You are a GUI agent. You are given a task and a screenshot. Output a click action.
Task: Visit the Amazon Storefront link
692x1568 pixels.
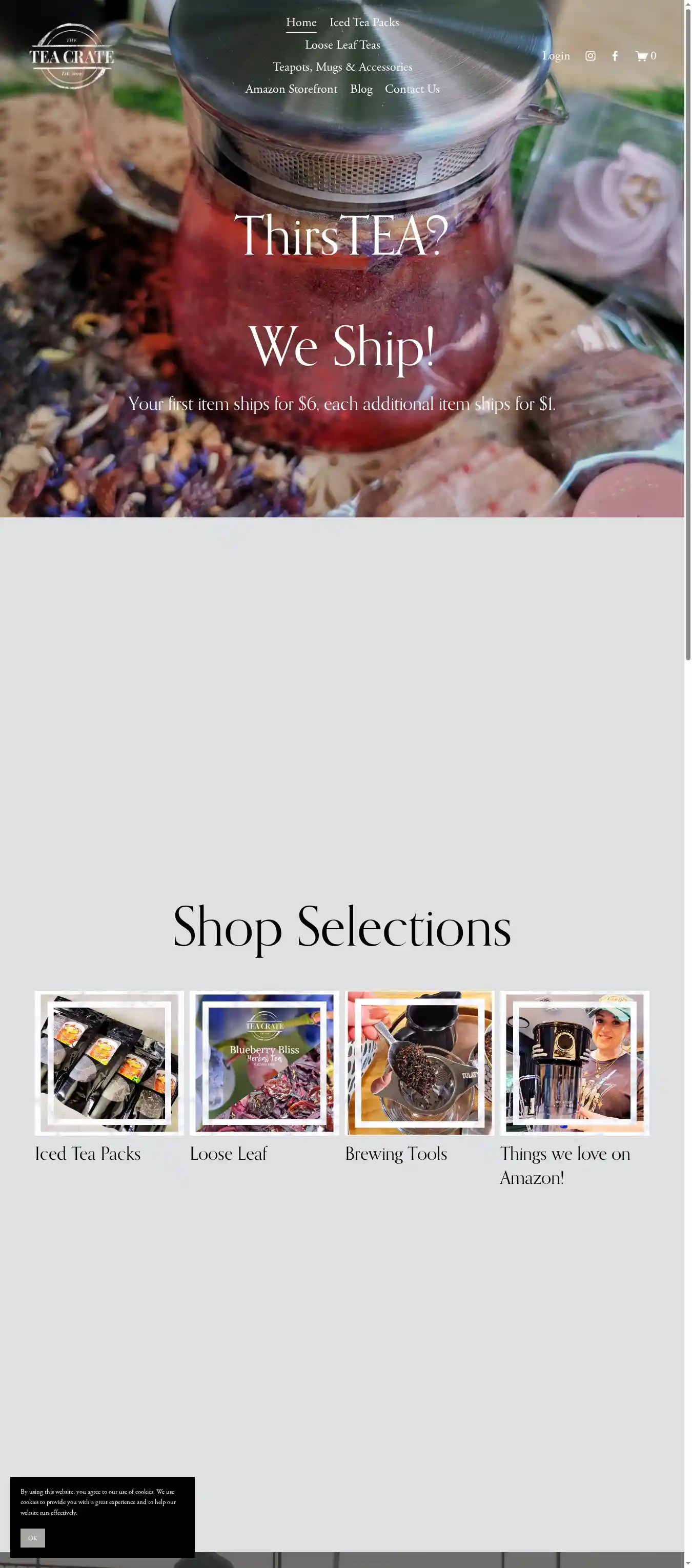[291, 89]
